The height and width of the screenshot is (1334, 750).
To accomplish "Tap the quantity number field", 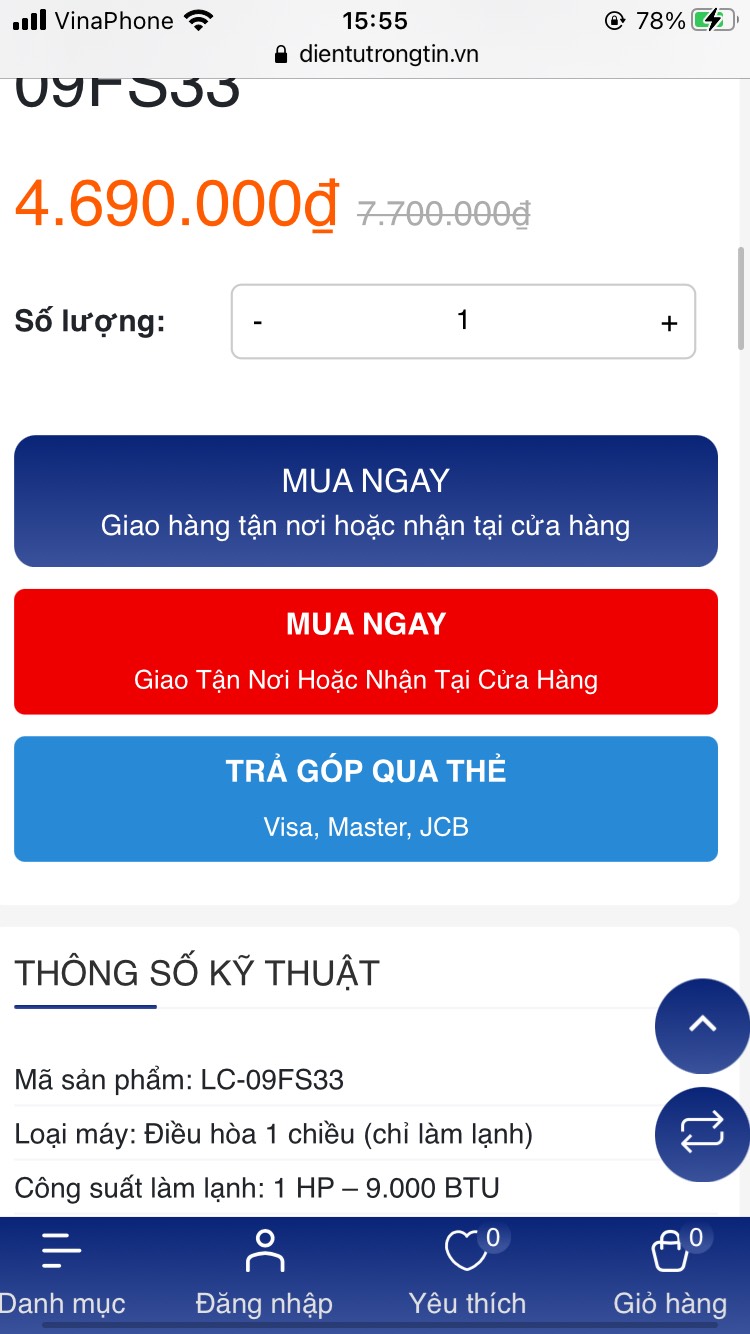I will 463,321.
